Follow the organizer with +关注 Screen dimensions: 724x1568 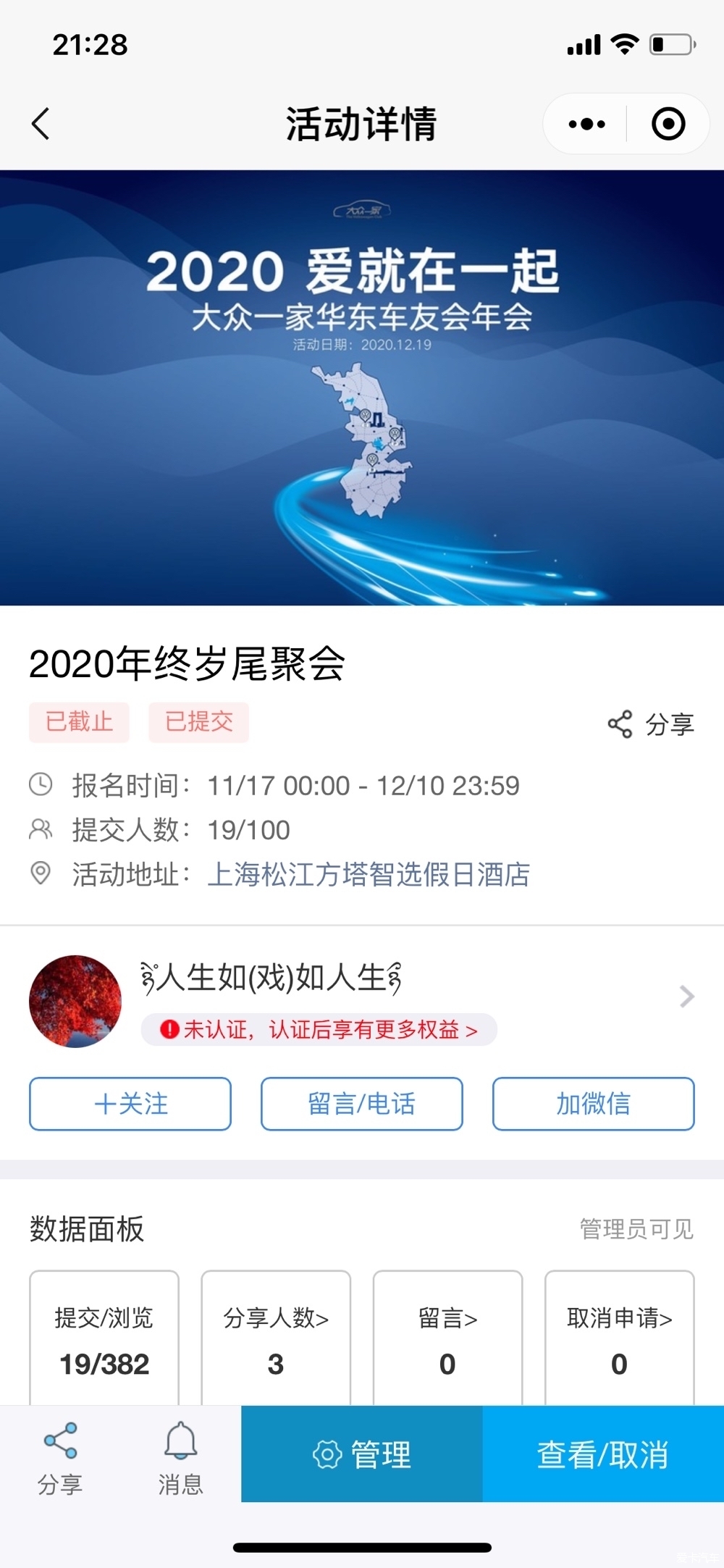click(130, 1104)
